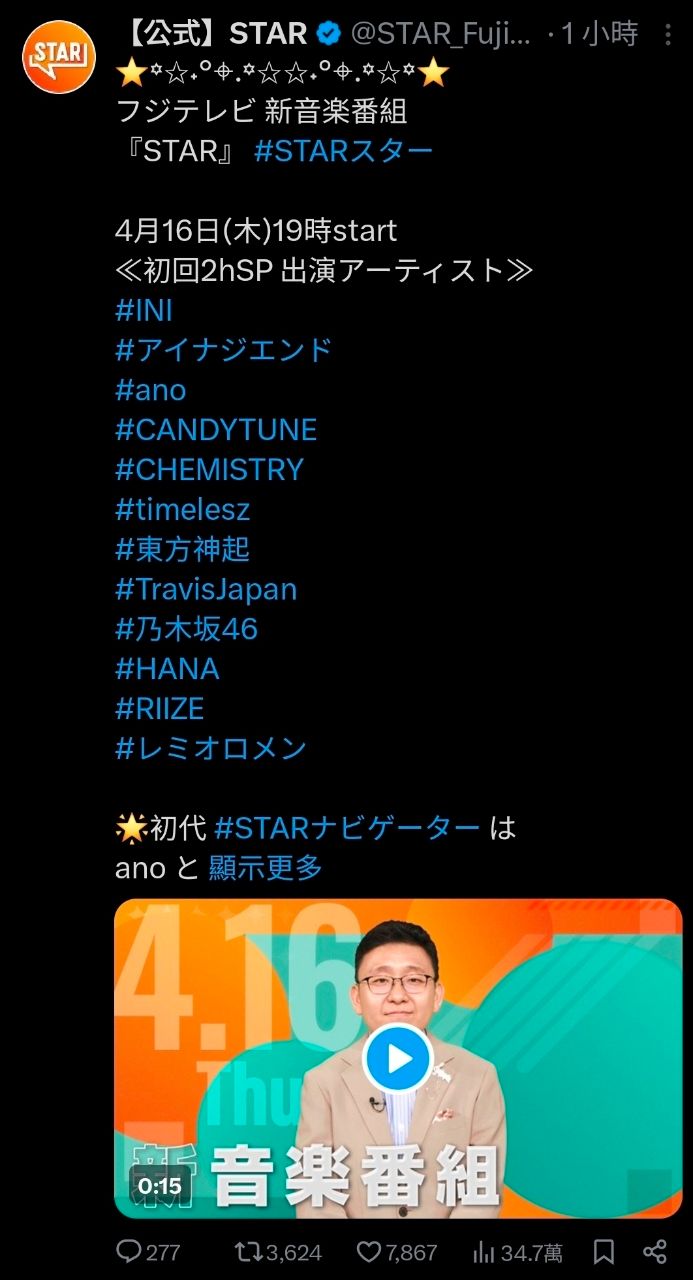
Task: Expand the post with 顯示更多
Action: (x=265, y=868)
